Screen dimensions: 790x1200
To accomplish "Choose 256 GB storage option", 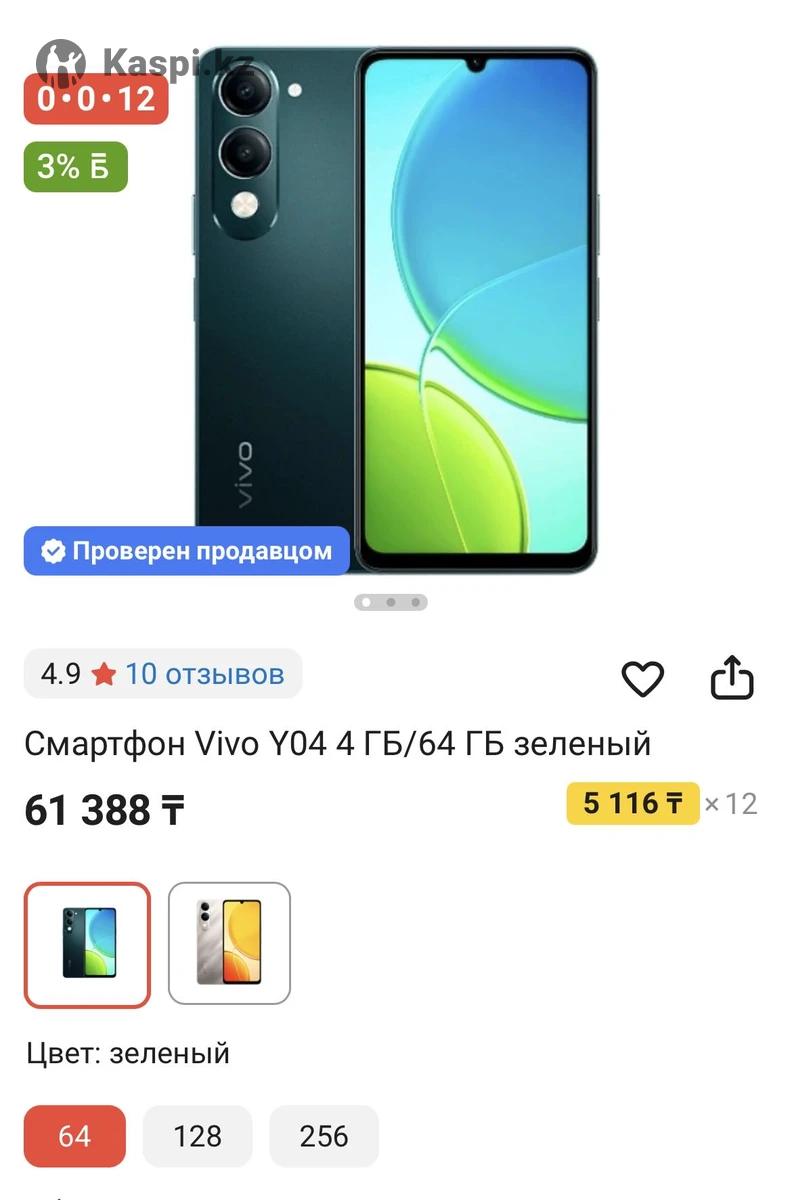I will click(x=324, y=1136).
